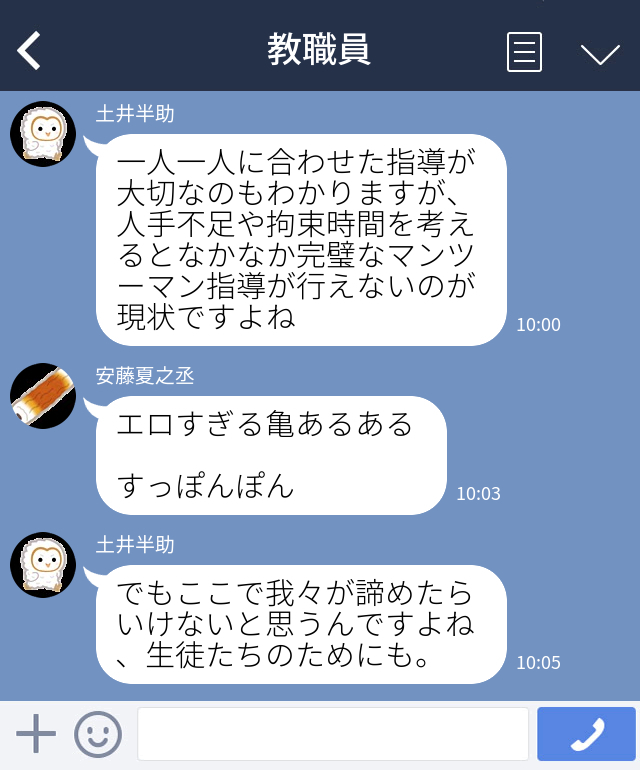Open the plus attachment menu
640x770 pixels.
[x=36, y=734]
